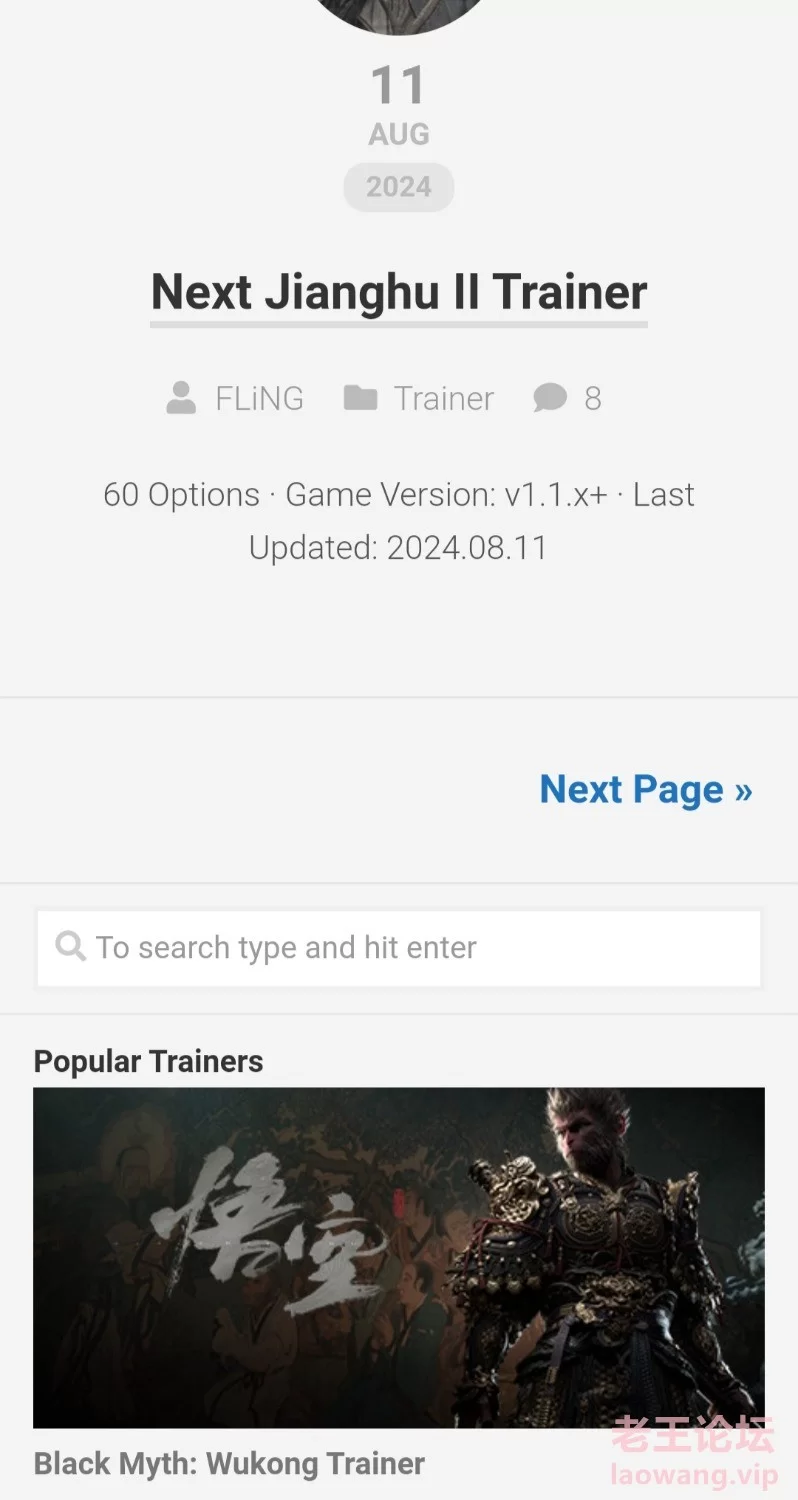View posts by author FLiNG

point(259,398)
